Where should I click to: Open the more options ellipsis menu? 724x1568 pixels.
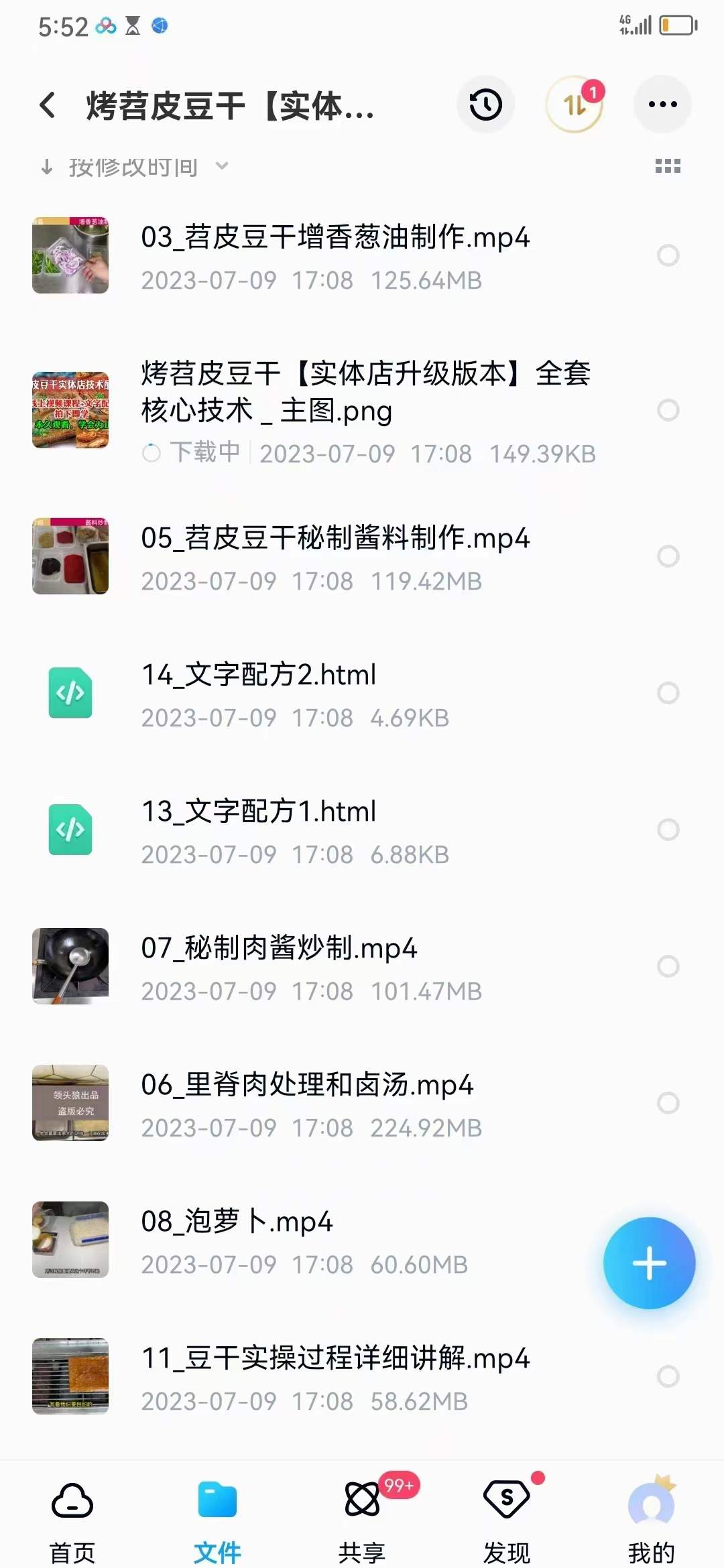(662, 105)
